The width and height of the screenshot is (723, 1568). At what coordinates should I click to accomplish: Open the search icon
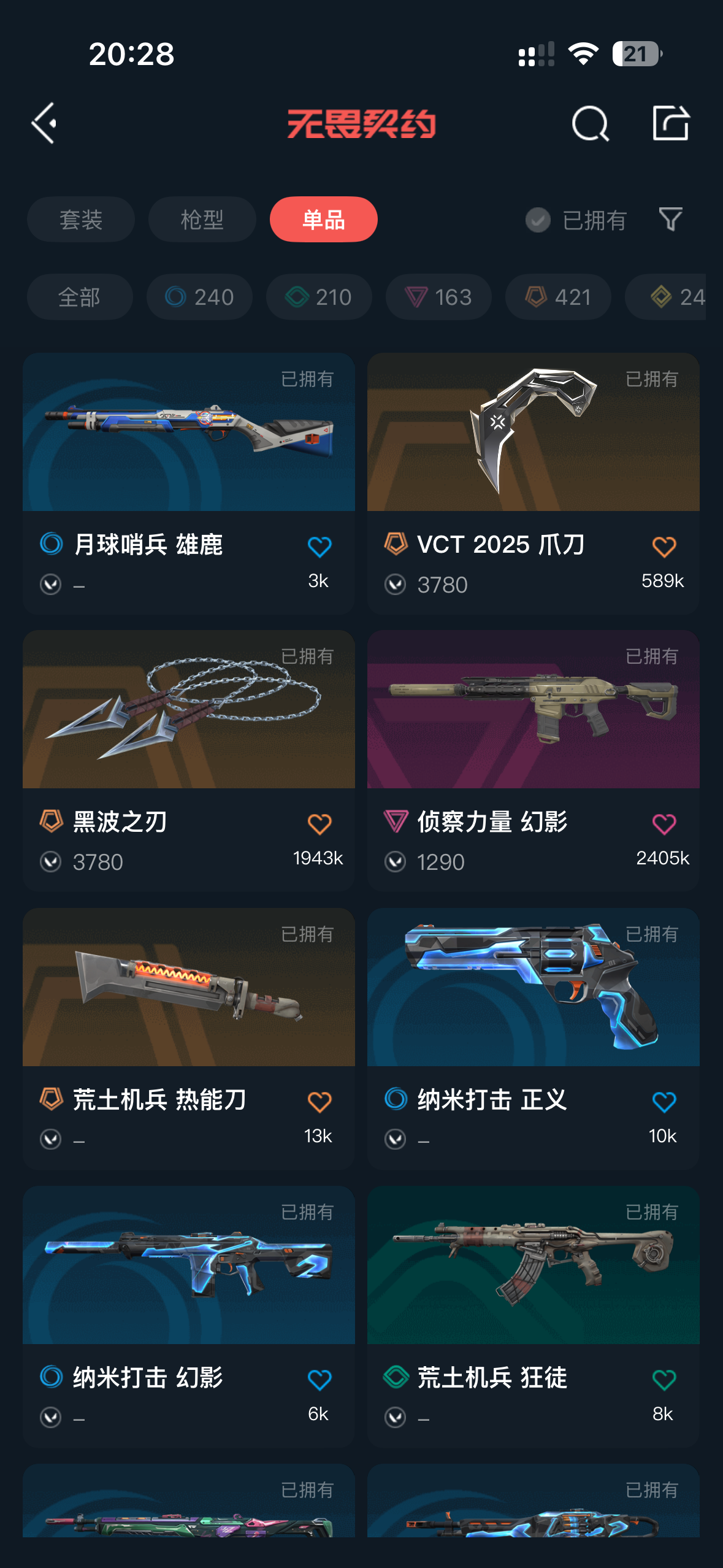(x=590, y=123)
